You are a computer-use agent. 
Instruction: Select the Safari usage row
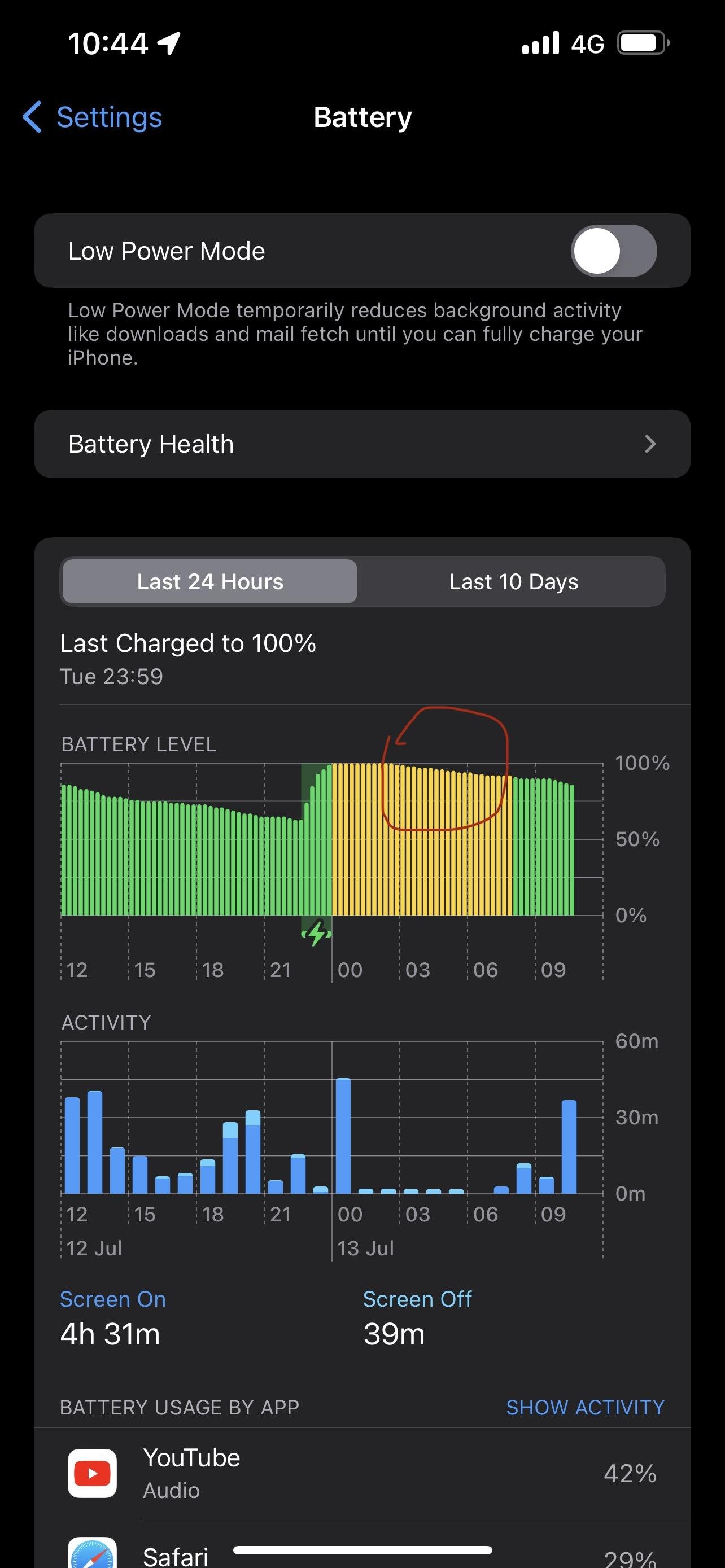click(362, 1555)
